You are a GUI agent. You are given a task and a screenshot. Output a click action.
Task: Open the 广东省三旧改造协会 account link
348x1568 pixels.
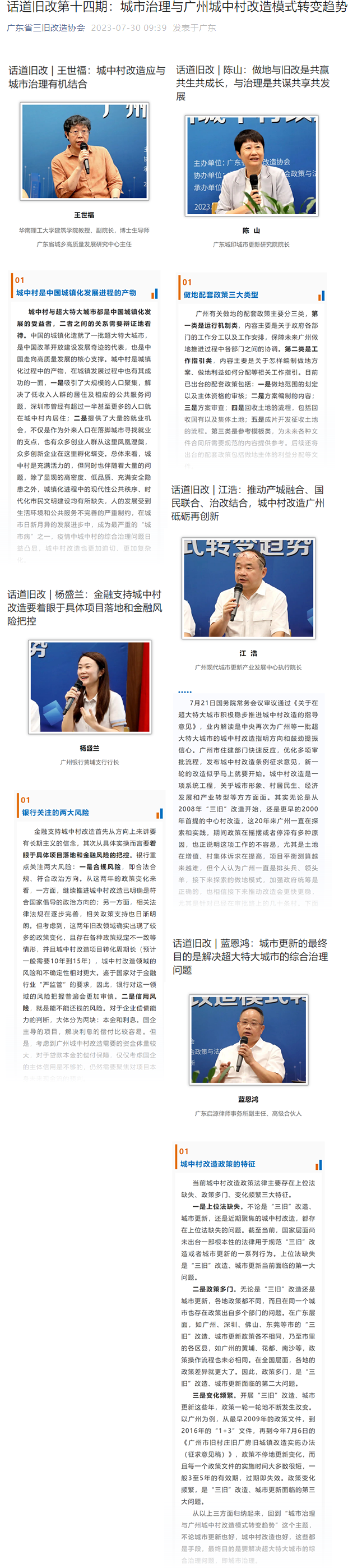click(x=45, y=28)
